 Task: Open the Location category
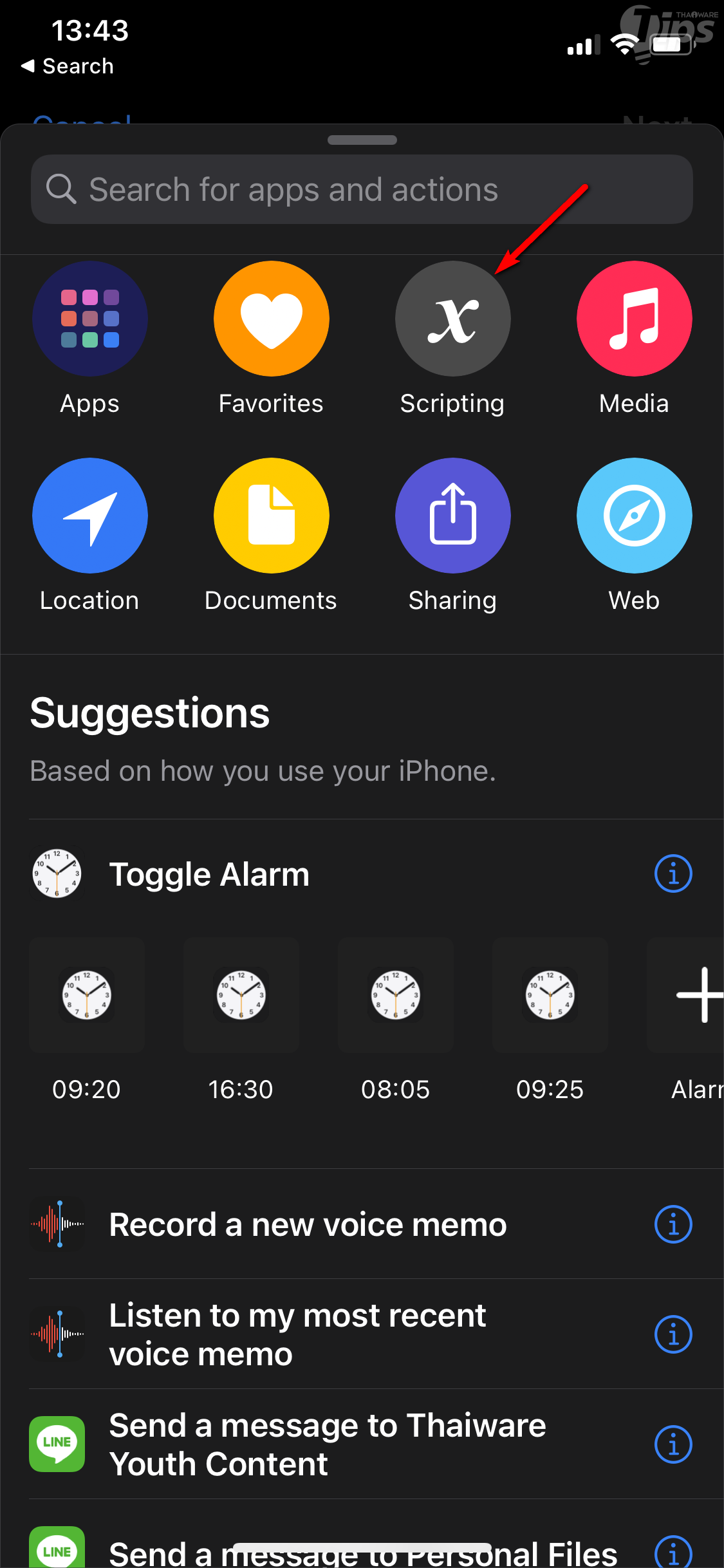coord(90,516)
